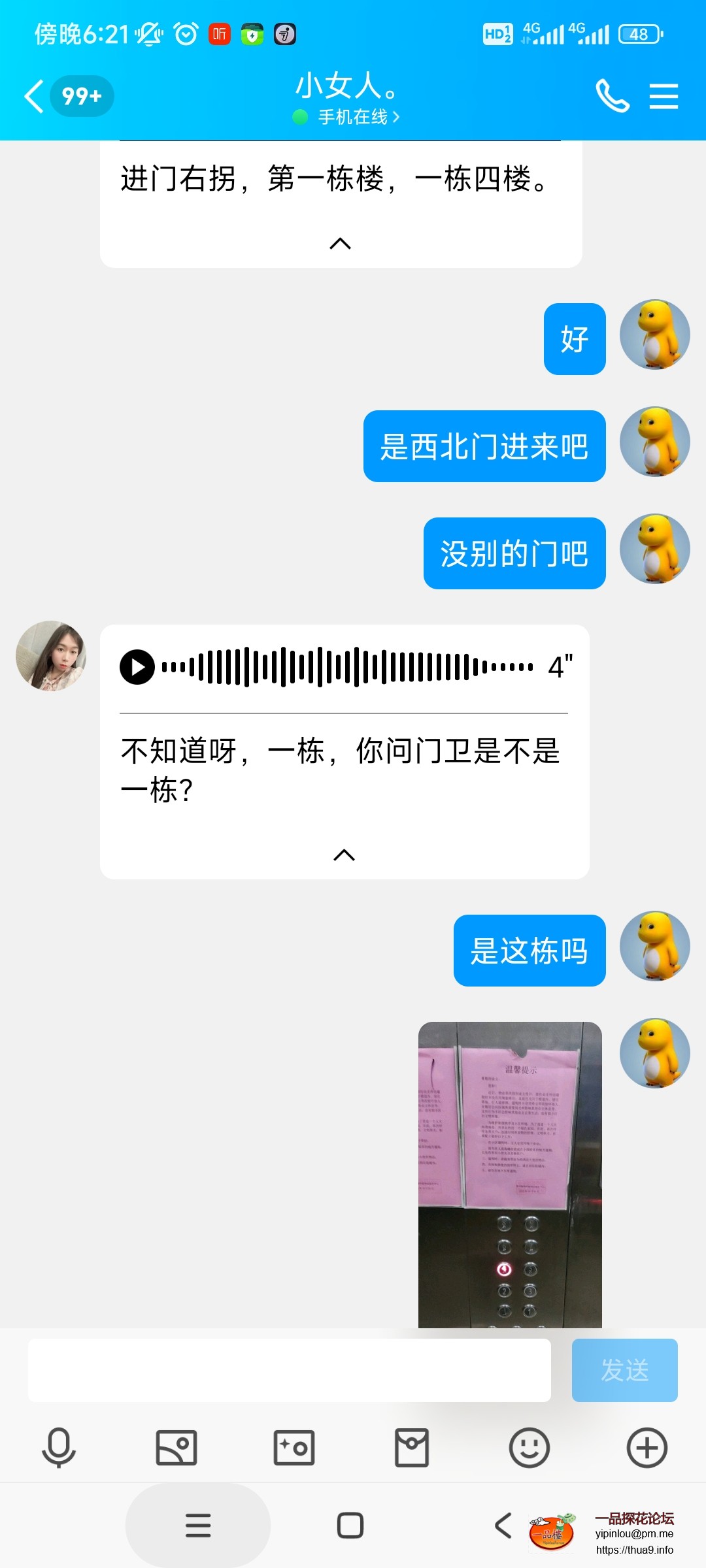This screenshot has height=1568, width=706.
Task: Tap the 小女人。 chat title
Action: (345, 87)
